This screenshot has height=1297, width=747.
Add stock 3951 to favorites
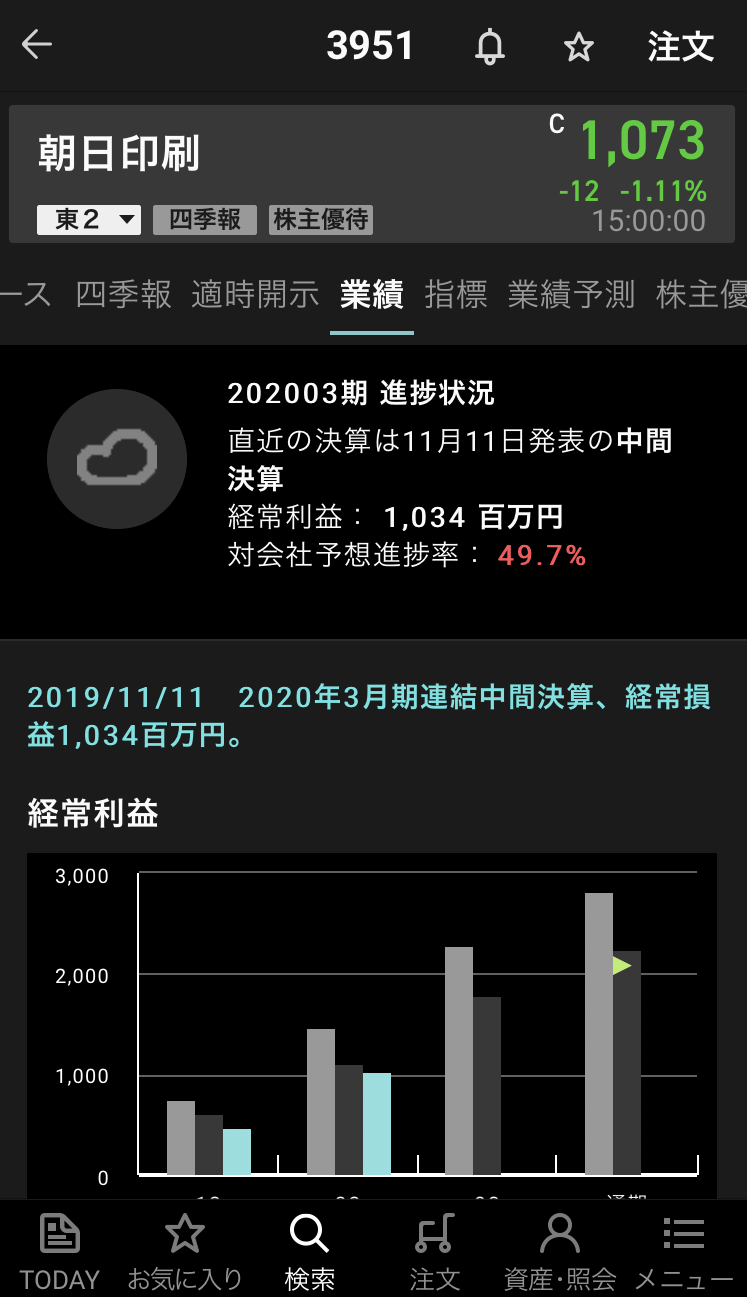pyautogui.click(x=579, y=46)
